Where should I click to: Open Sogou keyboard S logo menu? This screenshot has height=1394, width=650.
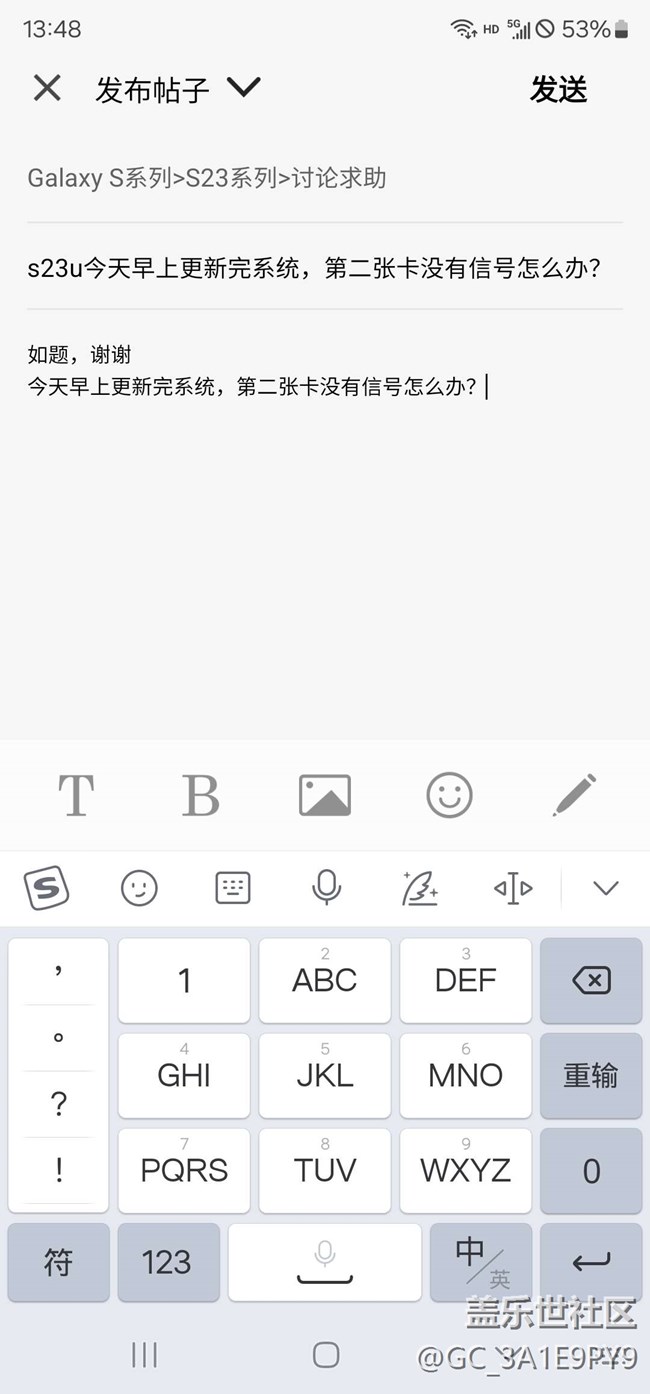46,888
